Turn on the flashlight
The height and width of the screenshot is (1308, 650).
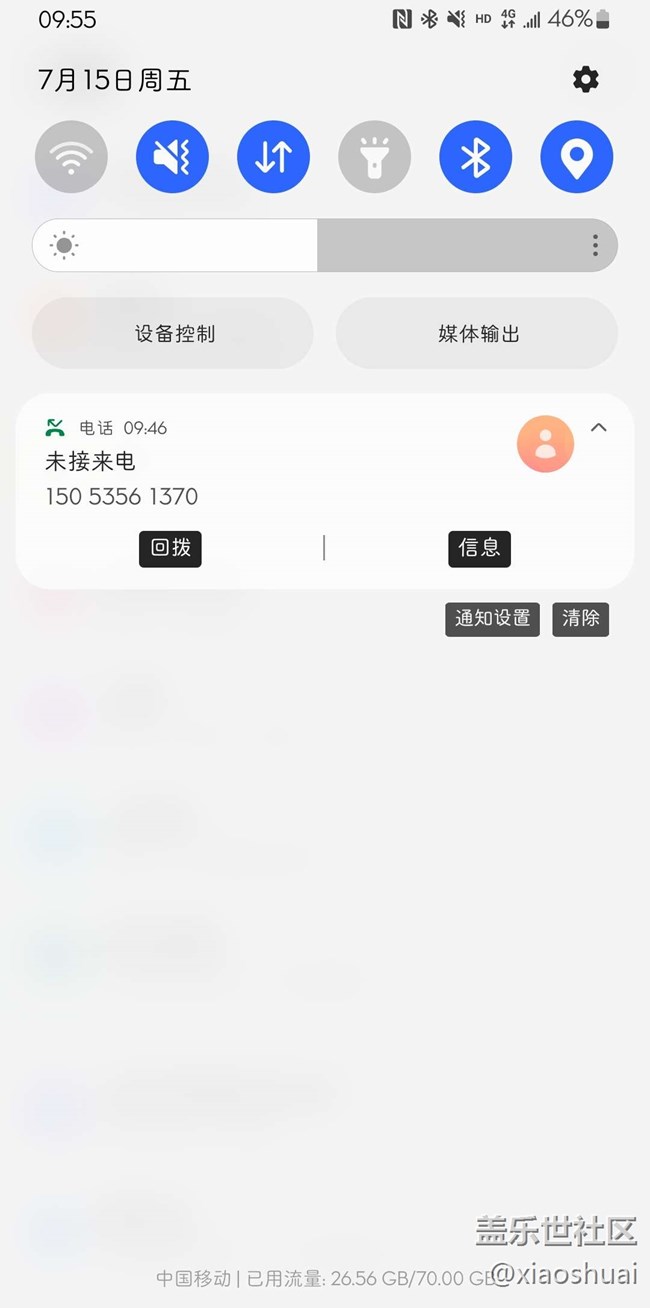(x=374, y=157)
